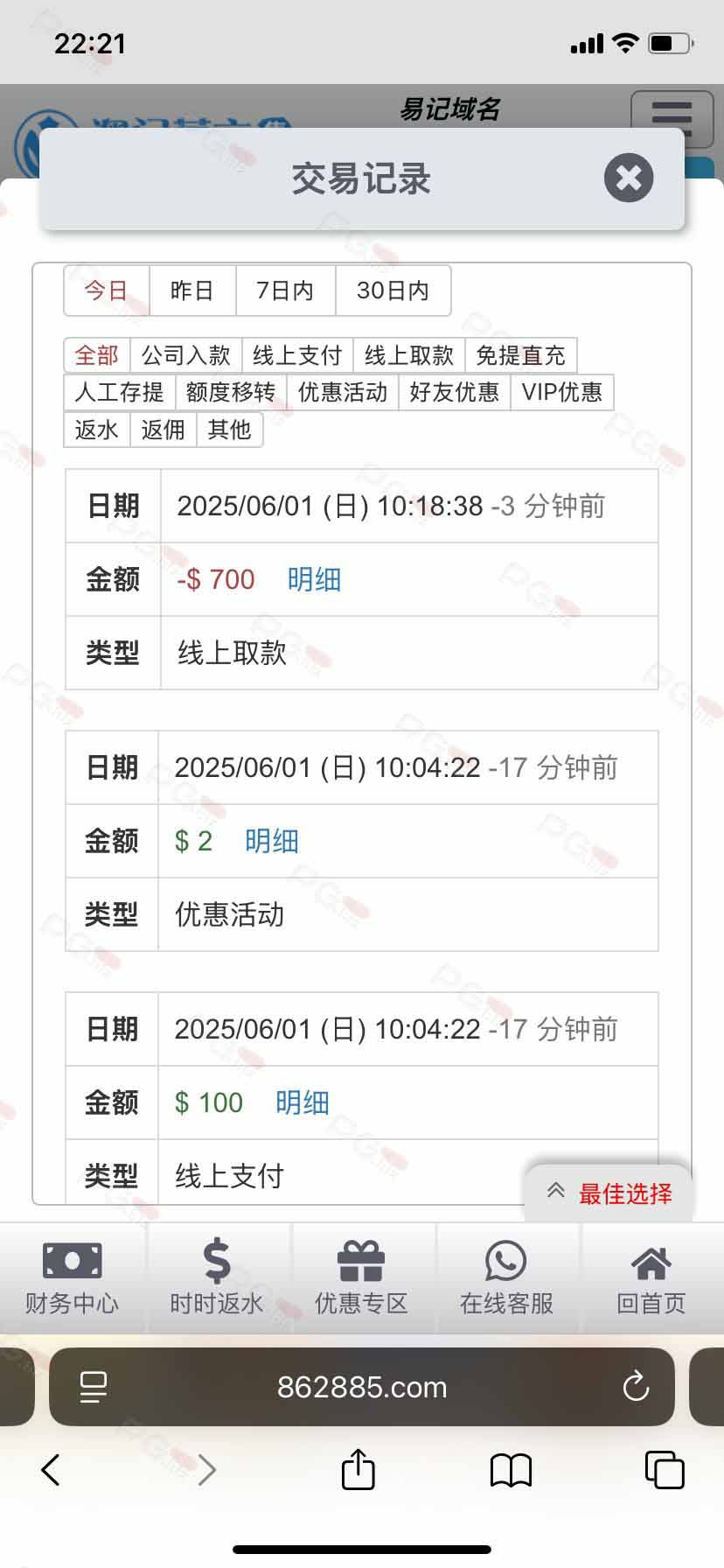
Task: Close the 交易记录 dialog
Action: 629,178
